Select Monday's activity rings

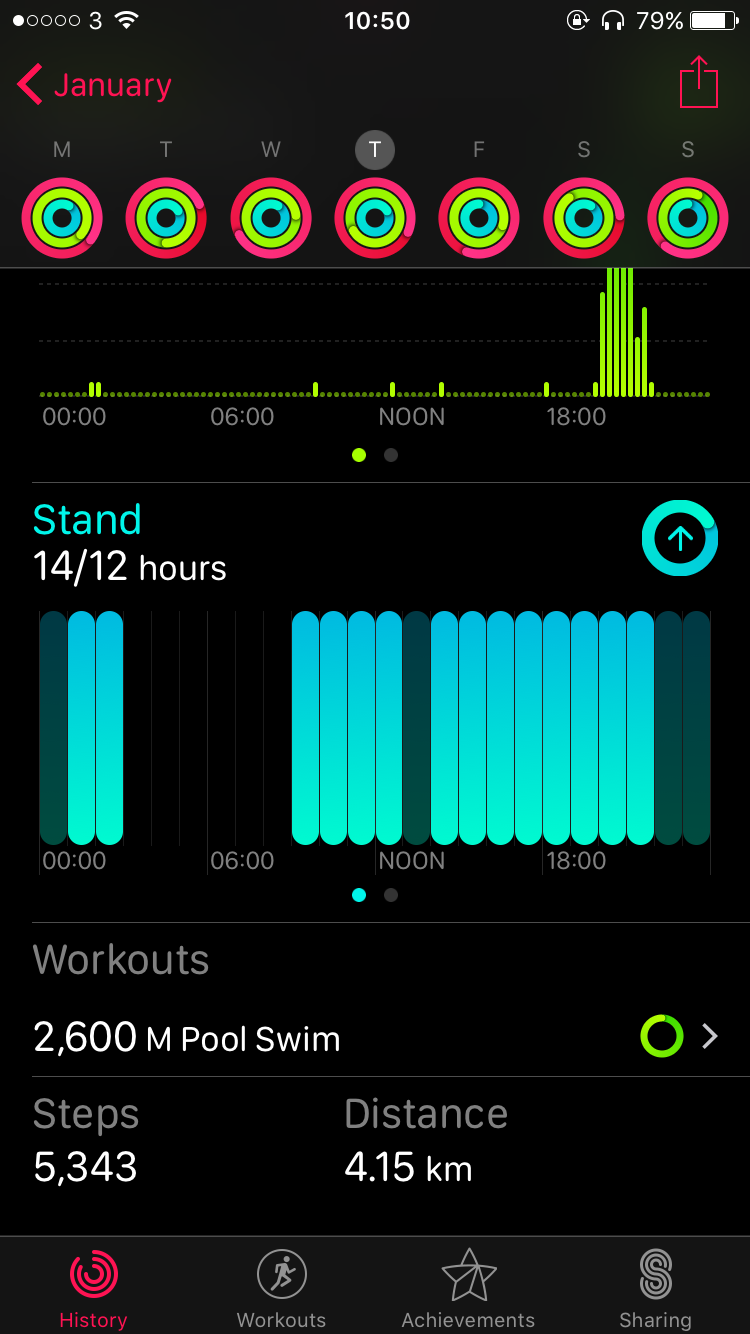point(62,218)
